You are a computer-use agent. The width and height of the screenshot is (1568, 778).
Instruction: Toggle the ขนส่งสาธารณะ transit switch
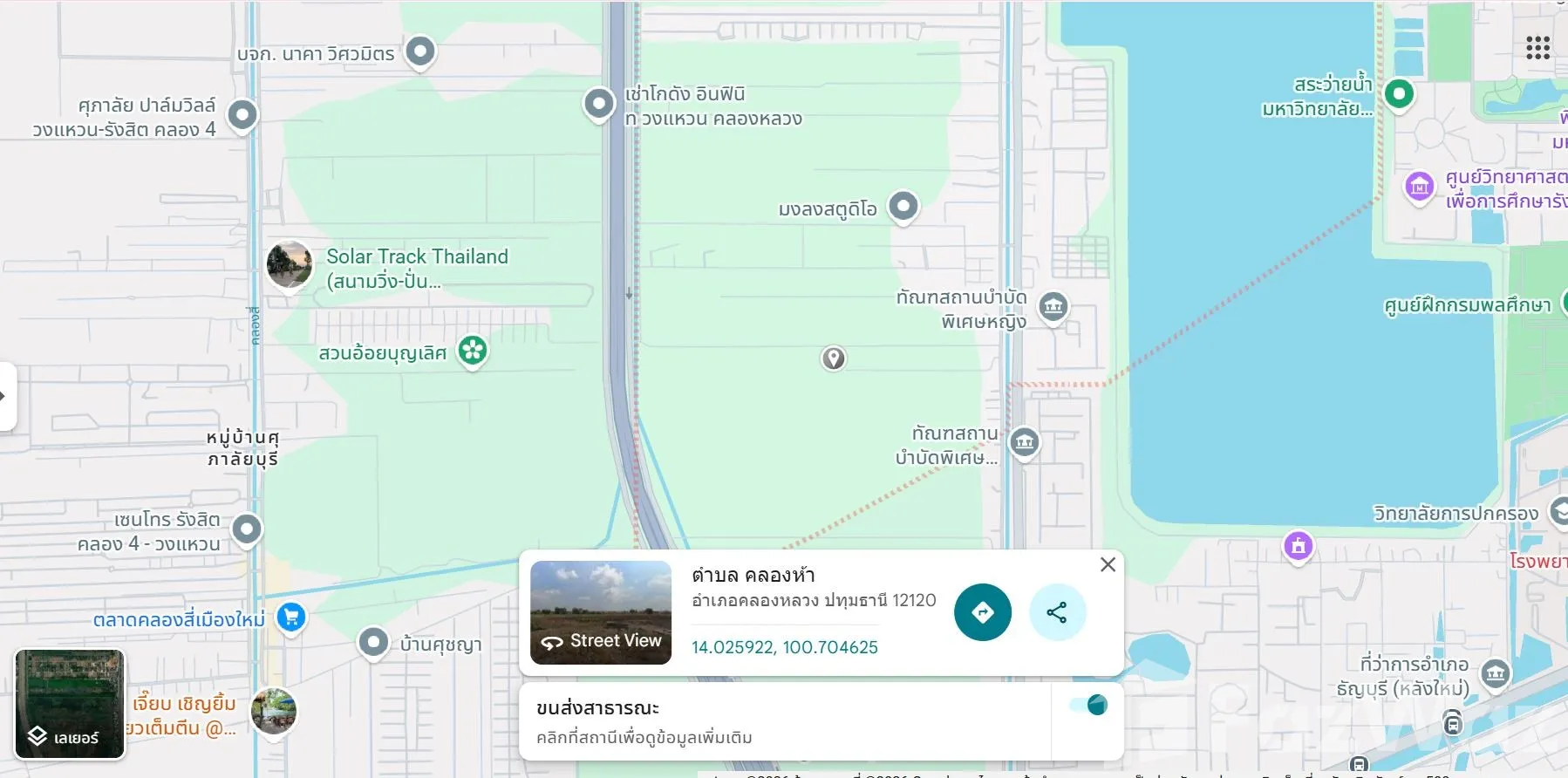(1090, 705)
